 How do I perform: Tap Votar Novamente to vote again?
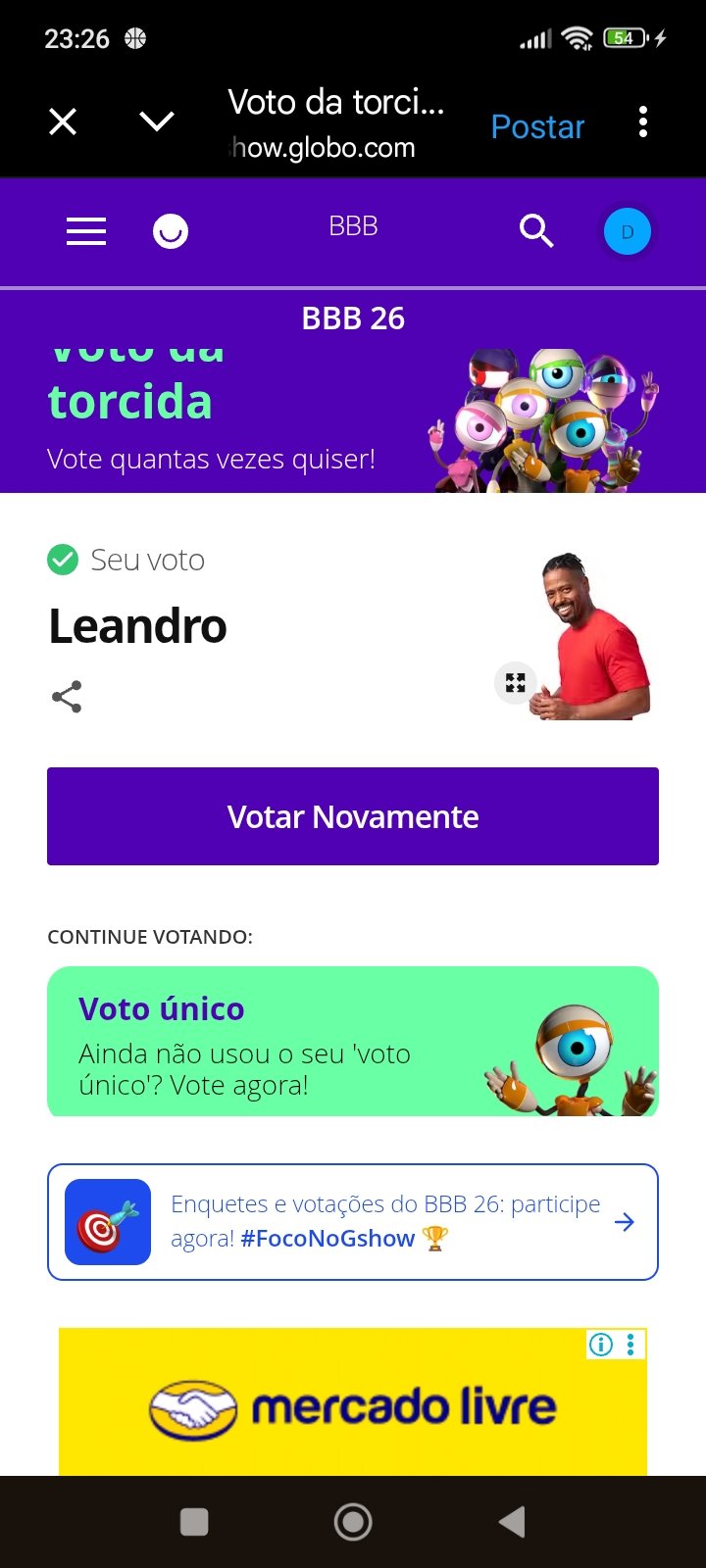coord(353,816)
